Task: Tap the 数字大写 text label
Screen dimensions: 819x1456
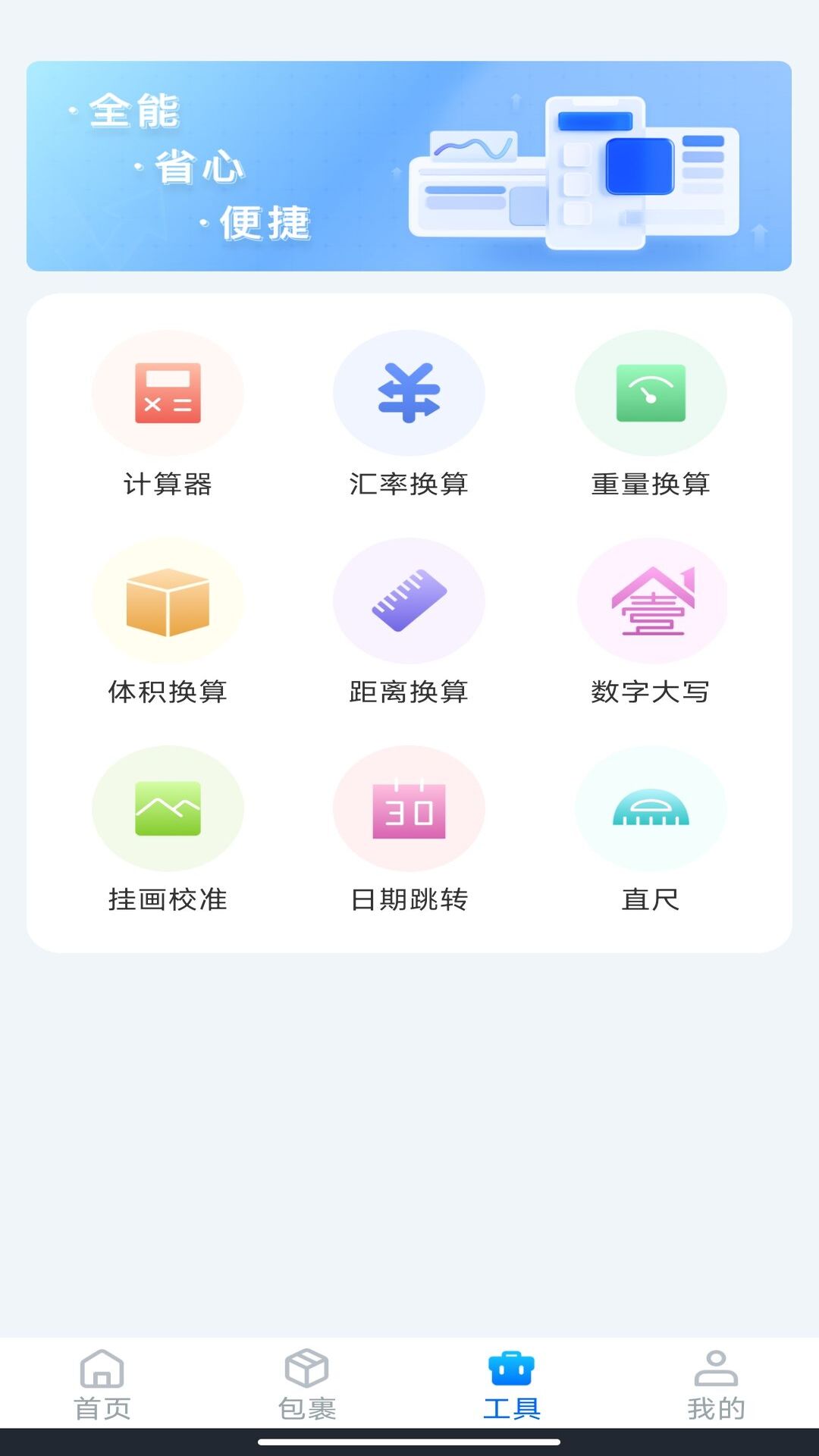Action: pyautogui.click(x=650, y=692)
